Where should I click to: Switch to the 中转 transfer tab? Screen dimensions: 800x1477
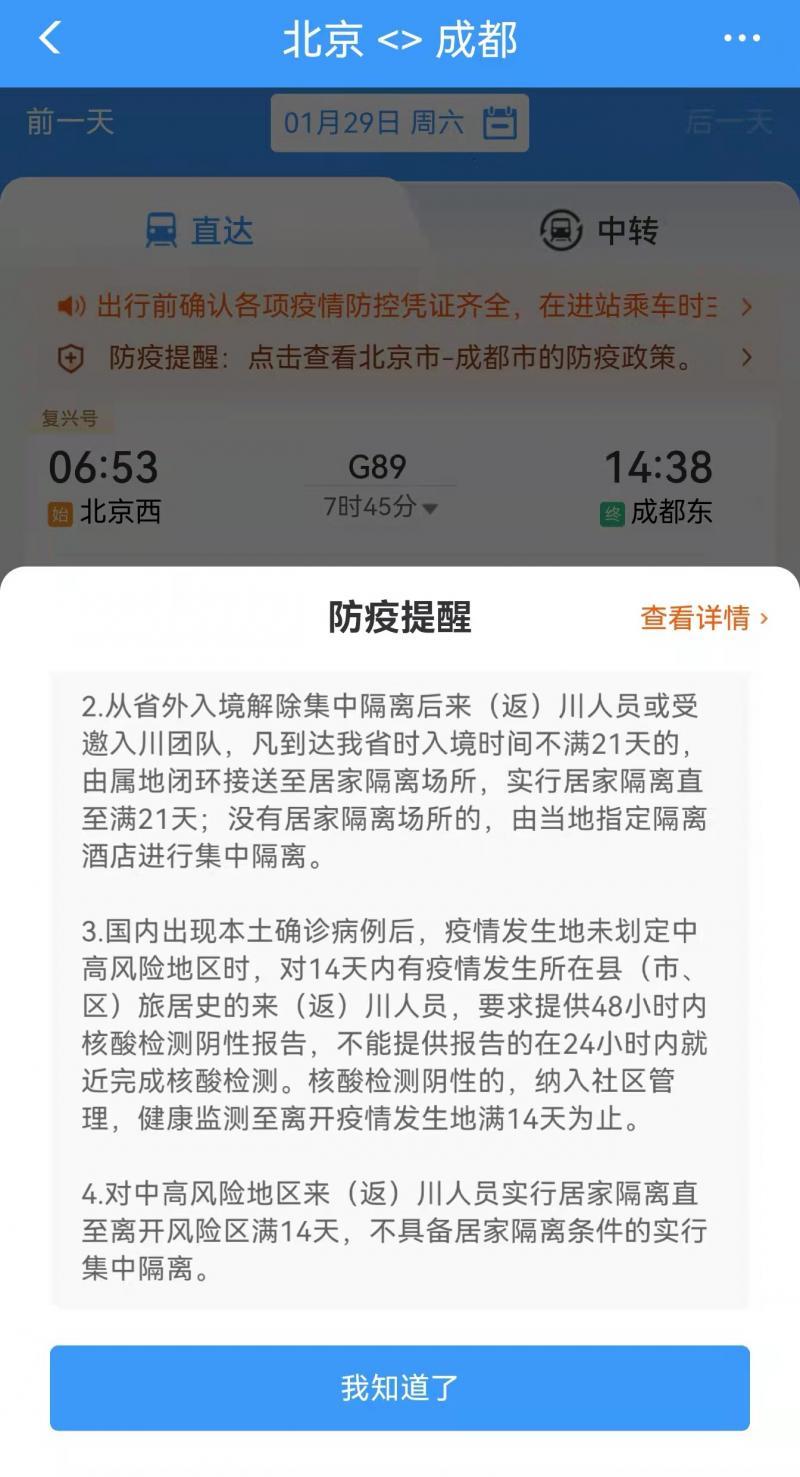pyautogui.click(x=599, y=231)
